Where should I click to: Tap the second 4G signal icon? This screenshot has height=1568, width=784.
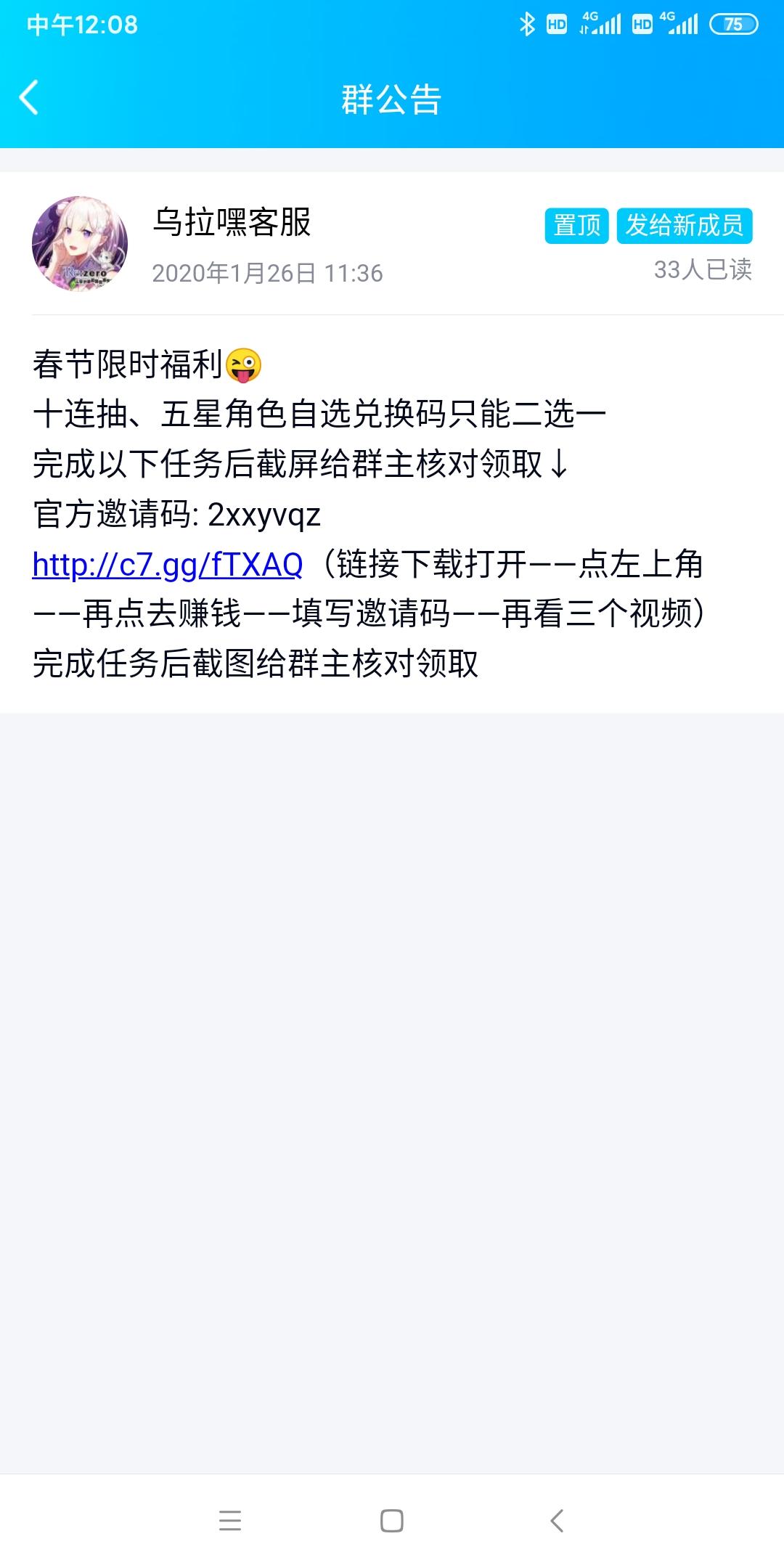click(x=681, y=24)
